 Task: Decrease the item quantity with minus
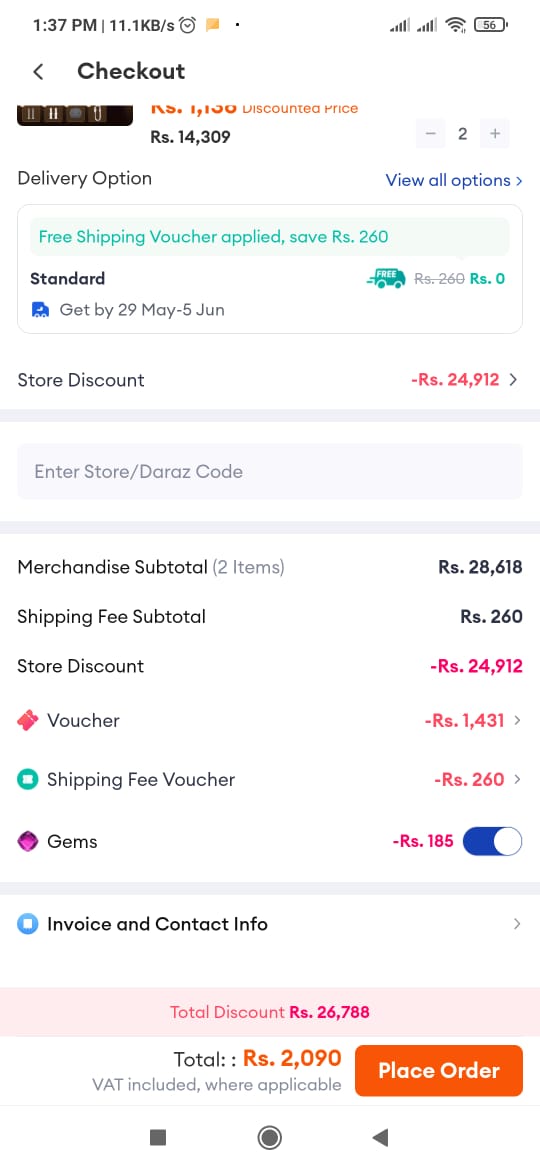430,134
